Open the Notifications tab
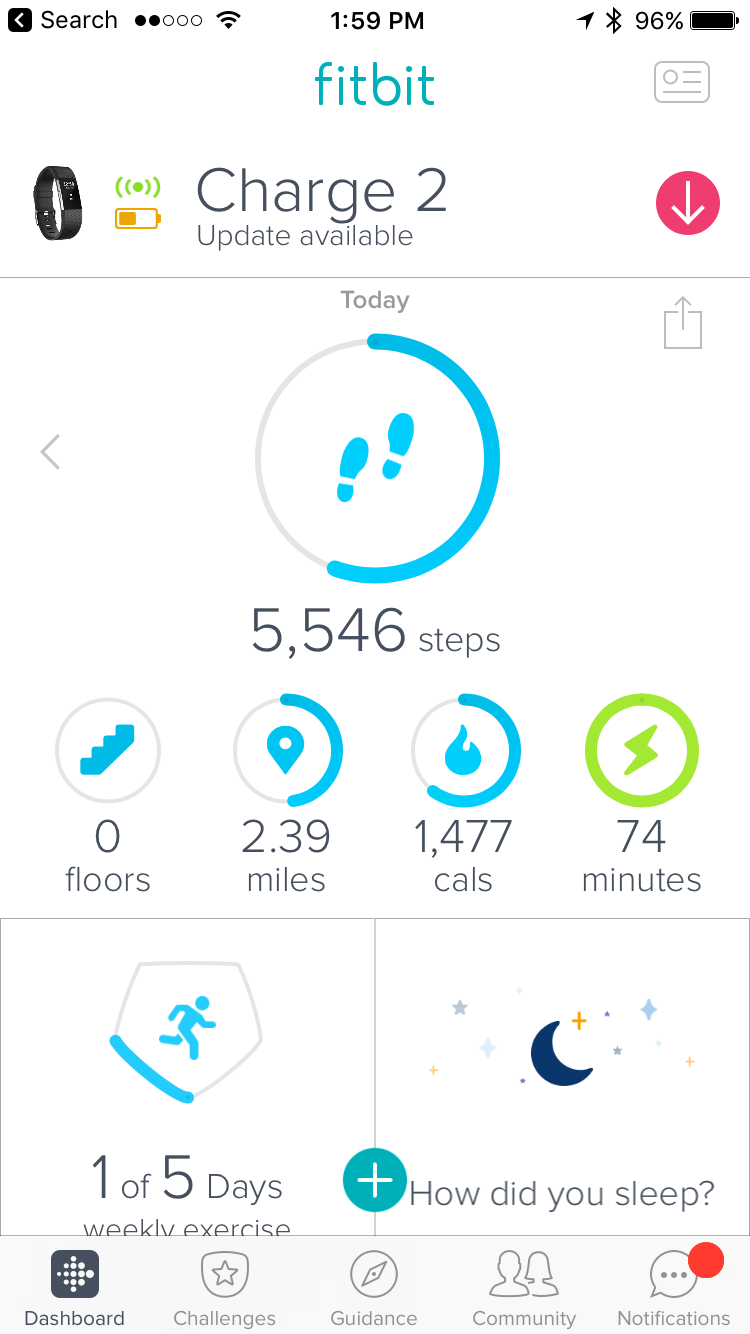Image resolution: width=750 pixels, height=1334 pixels. 674,1288
